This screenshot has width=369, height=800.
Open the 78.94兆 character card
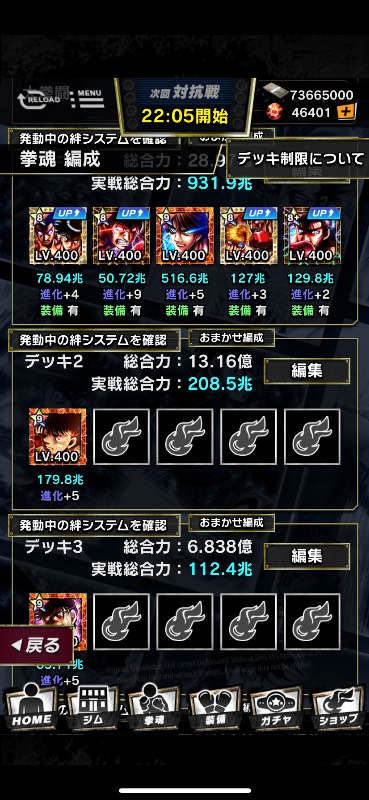[58, 235]
